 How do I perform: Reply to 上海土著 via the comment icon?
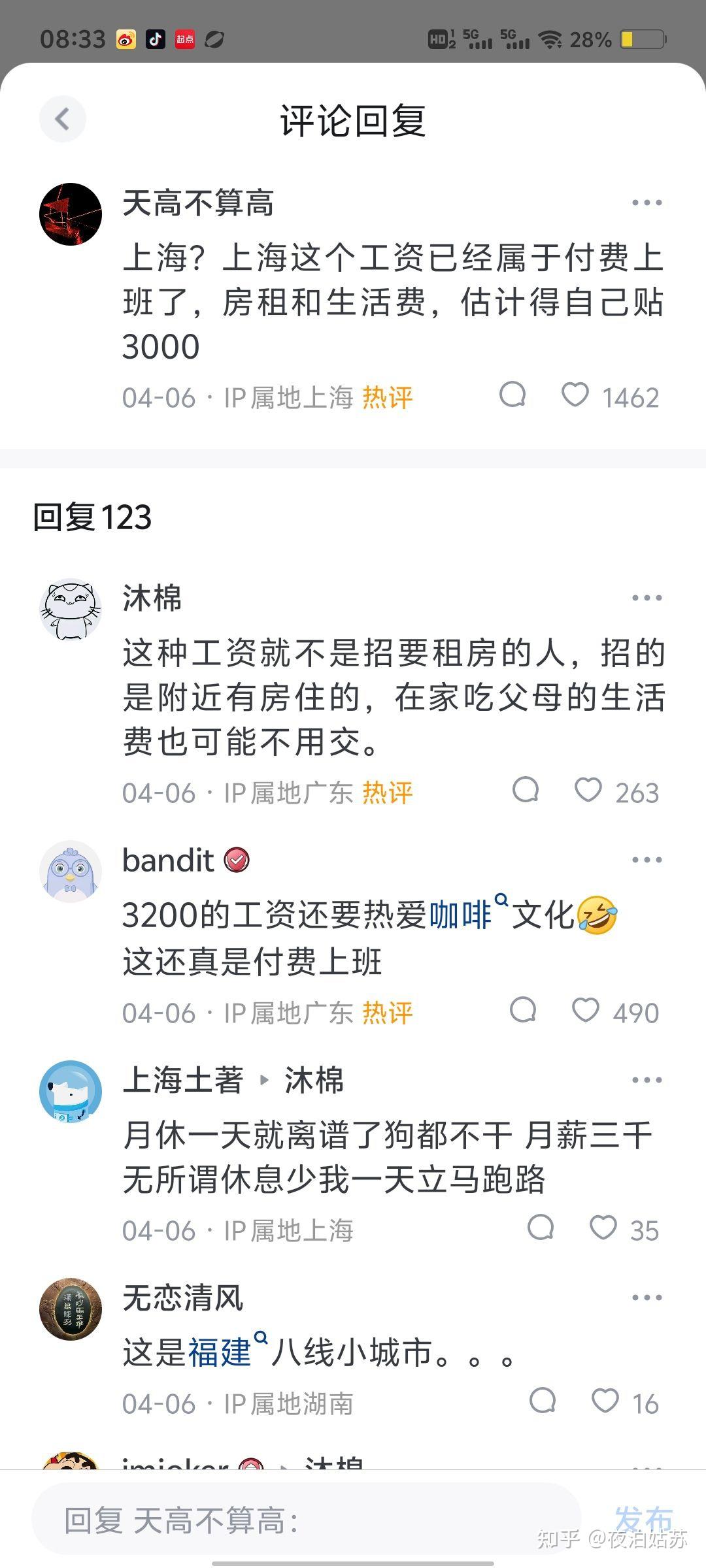(x=541, y=1228)
